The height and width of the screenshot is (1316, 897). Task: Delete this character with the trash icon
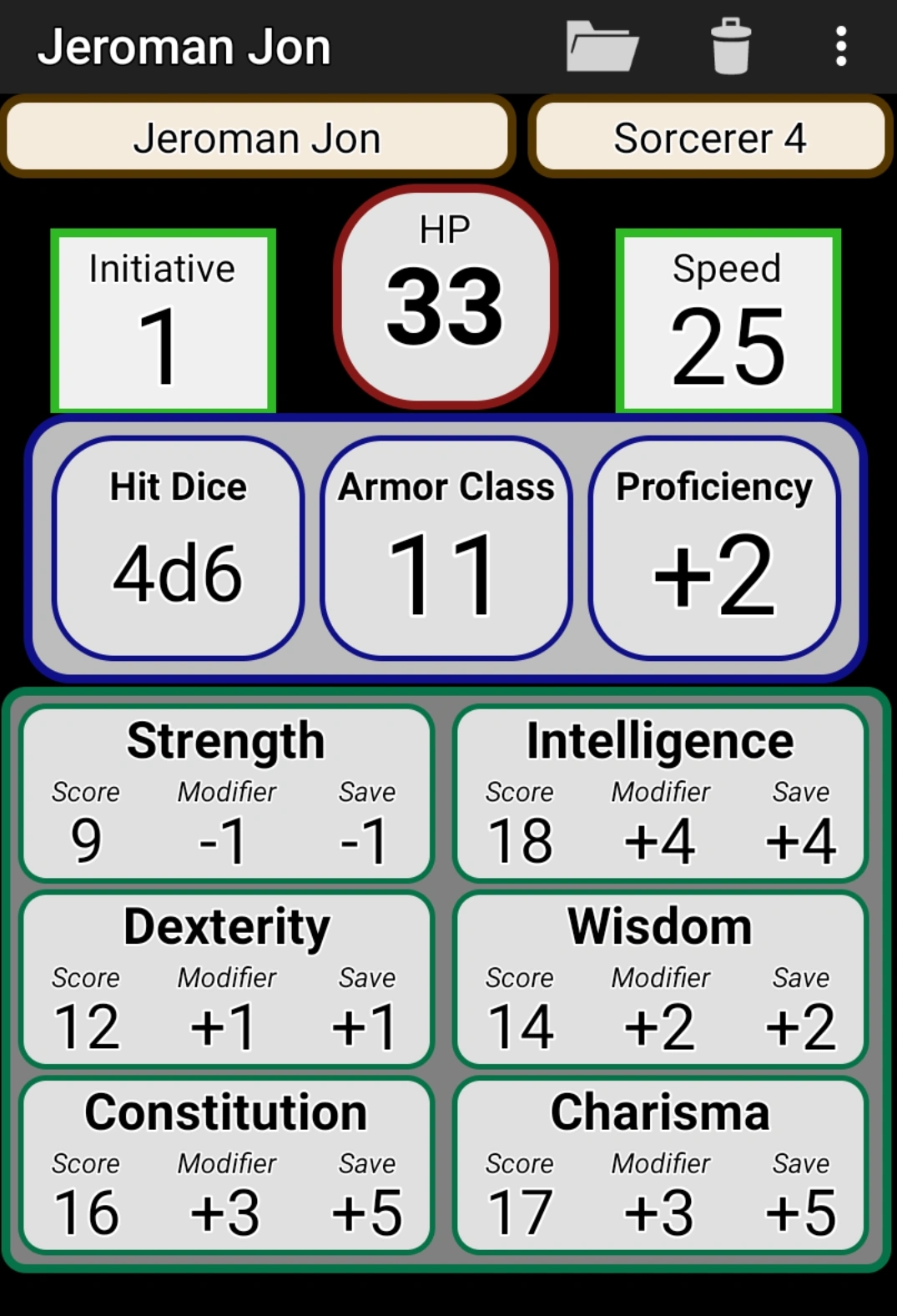[730, 46]
